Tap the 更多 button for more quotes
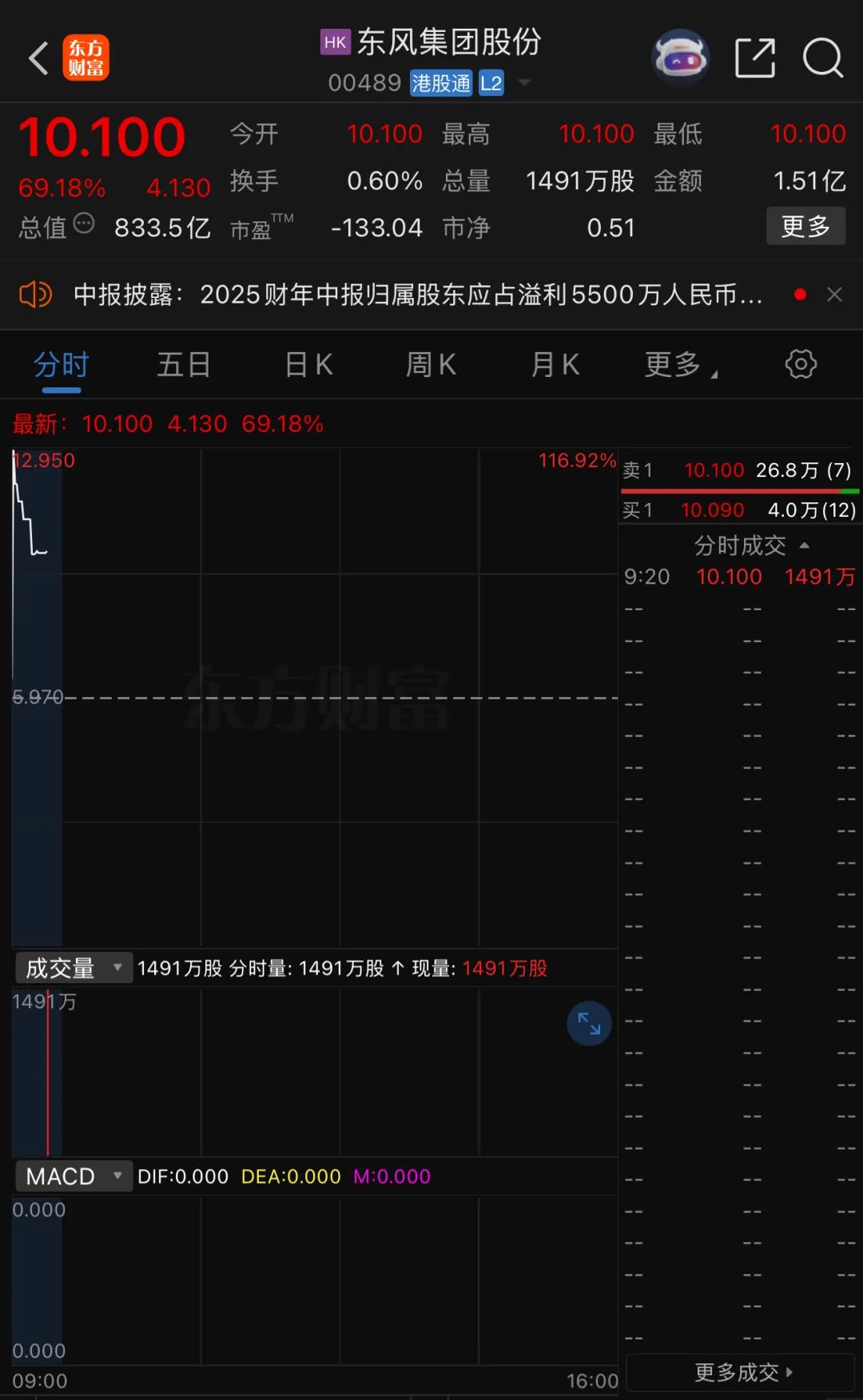Screen dimensions: 863x1400 point(805,226)
